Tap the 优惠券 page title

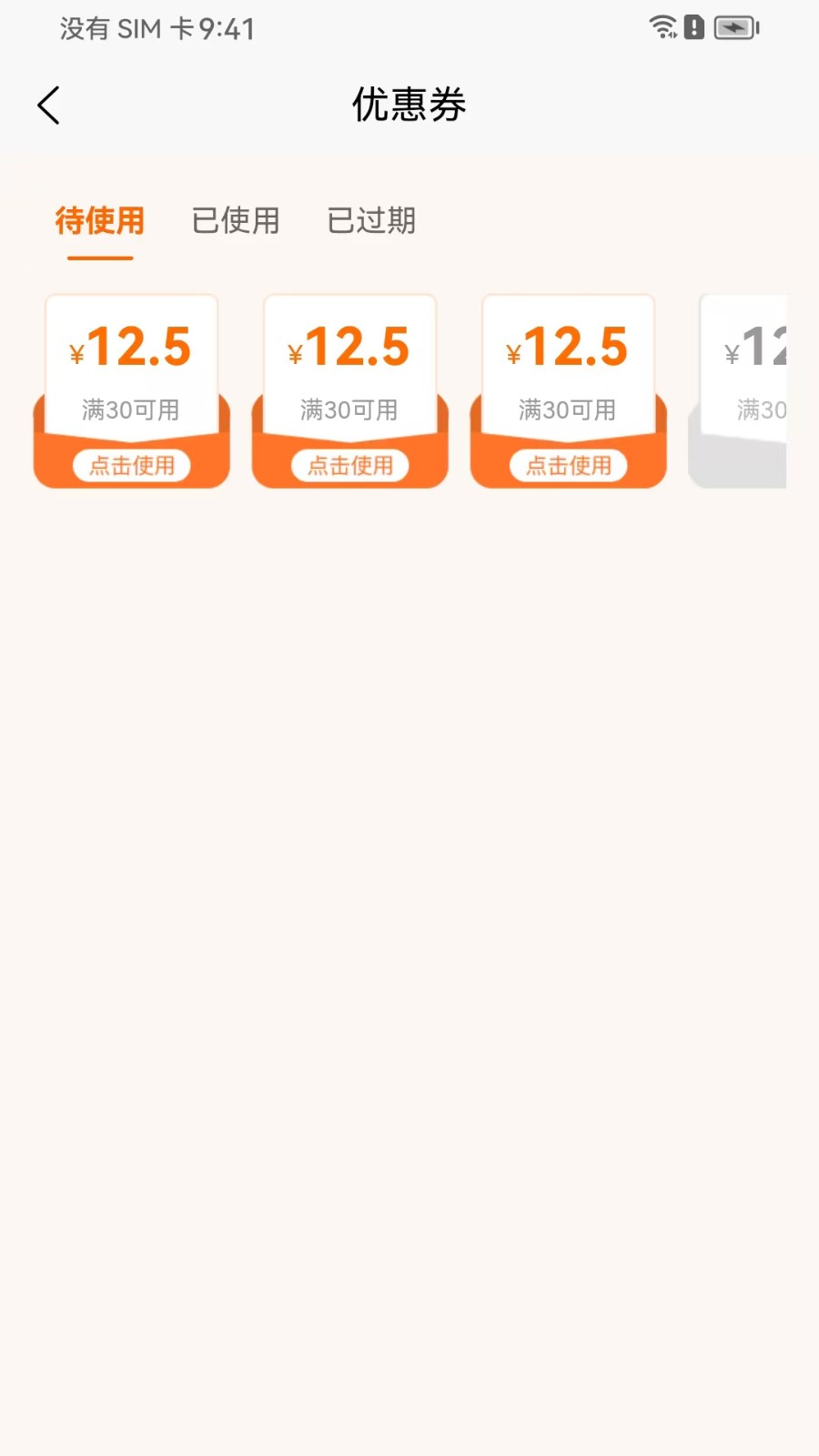click(x=409, y=104)
